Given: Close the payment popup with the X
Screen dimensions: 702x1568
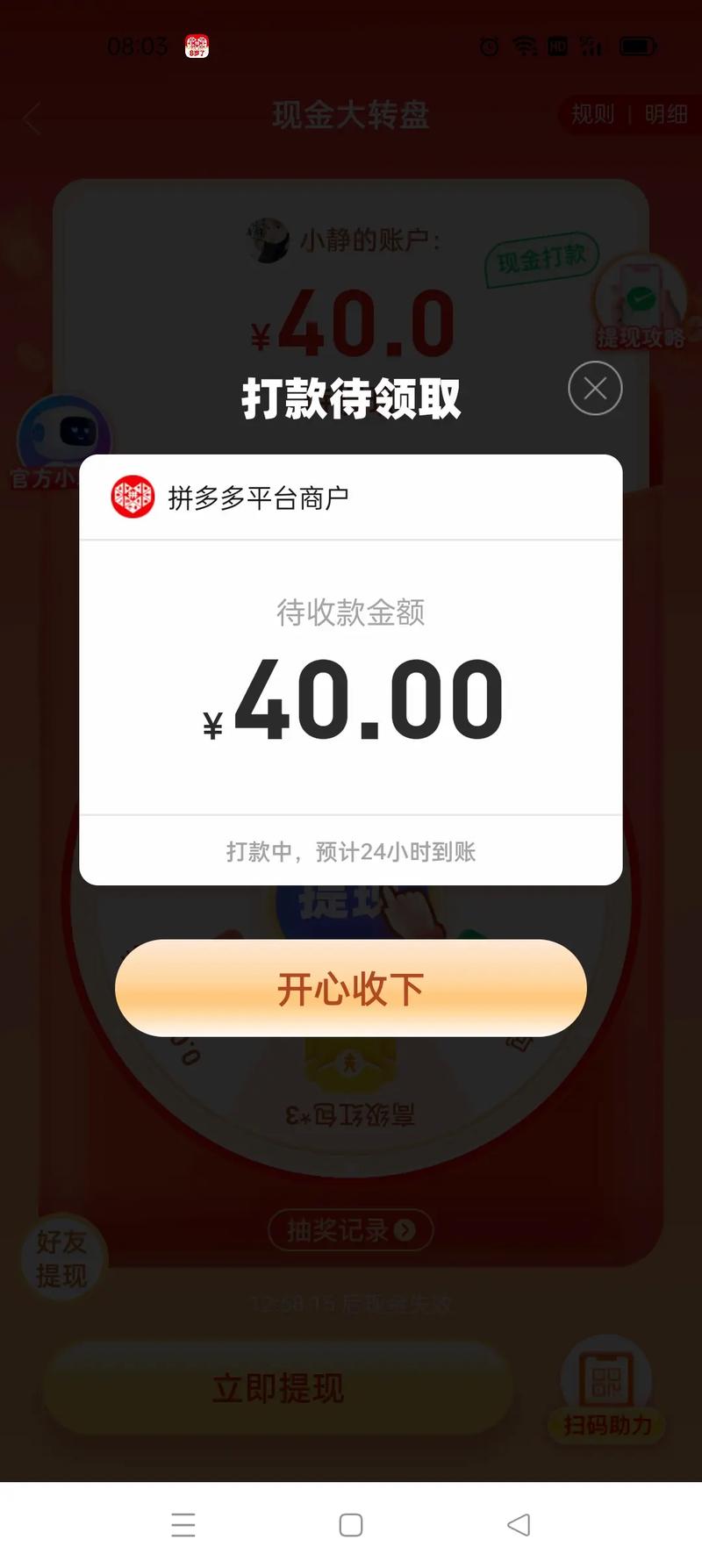Looking at the screenshot, I should (x=595, y=388).
